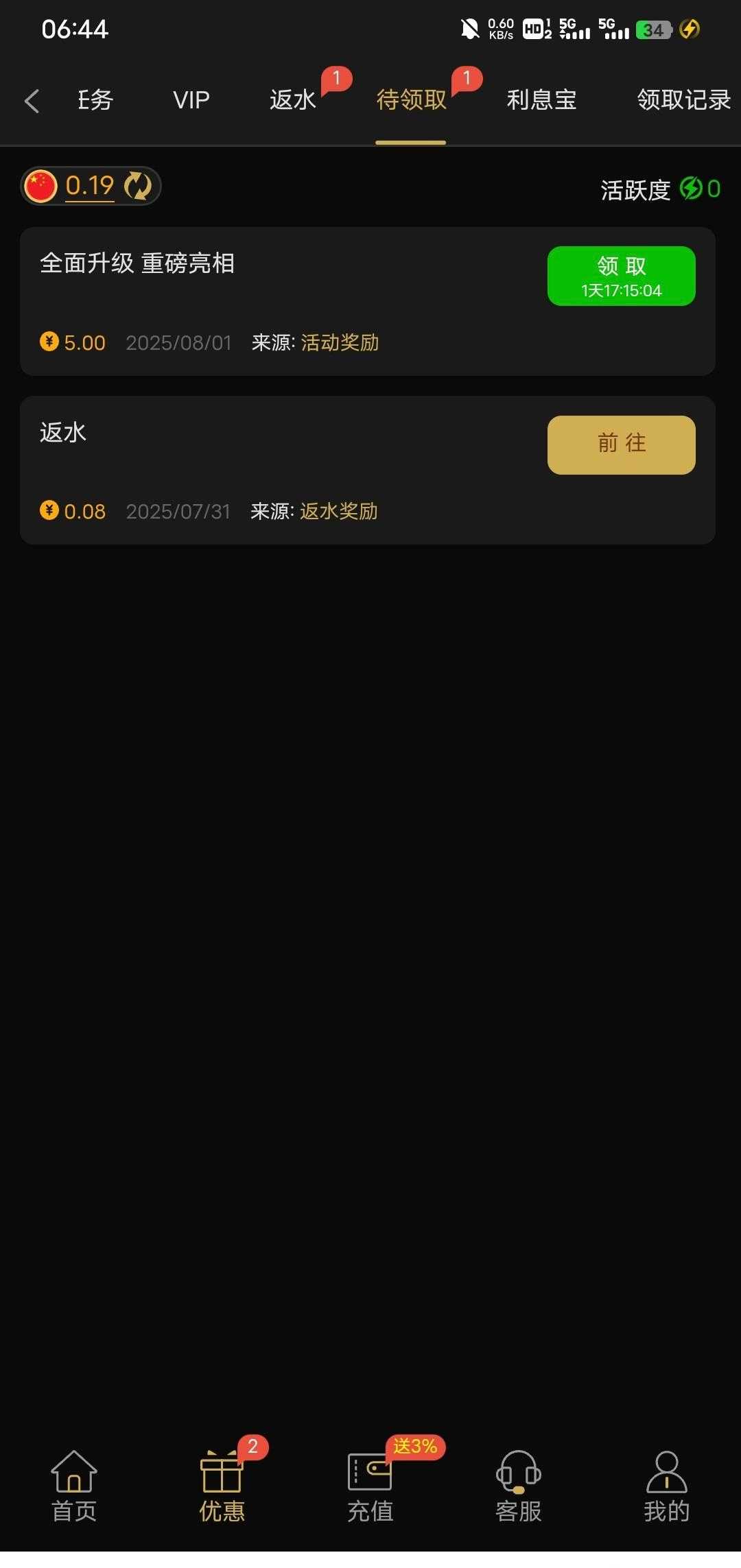Image resolution: width=741 pixels, height=1568 pixels.
Task: Open the 优惠 bottom tab
Action: (x=222, y=1486)
